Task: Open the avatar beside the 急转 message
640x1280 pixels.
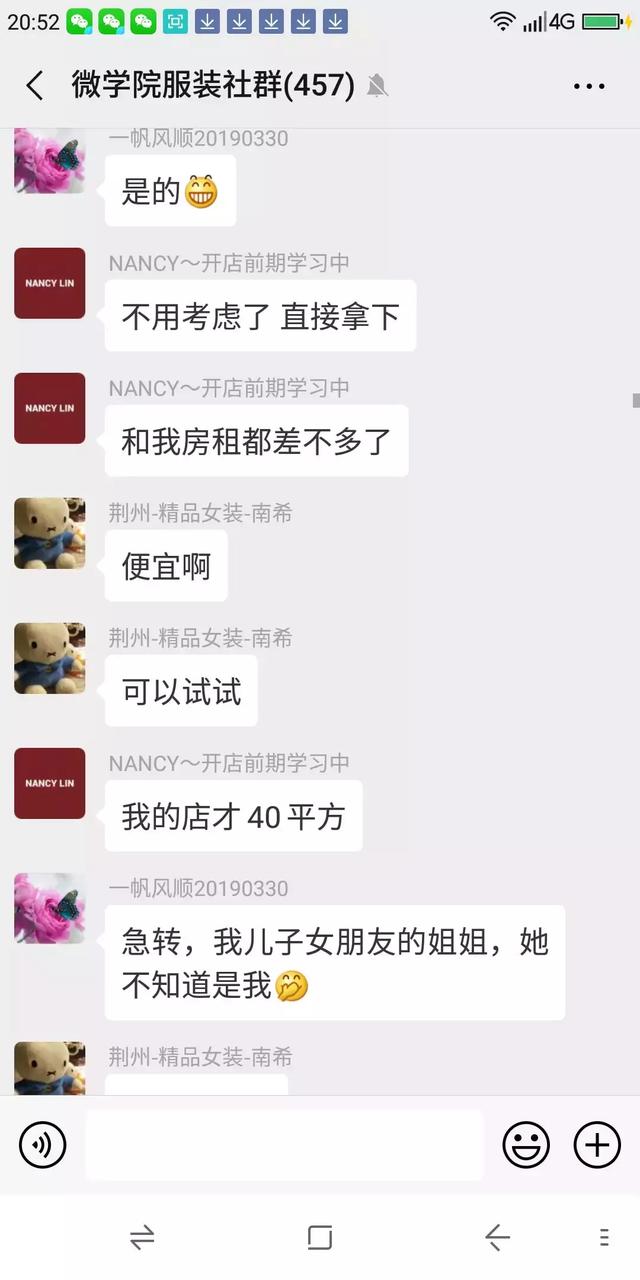Action: 50,908
